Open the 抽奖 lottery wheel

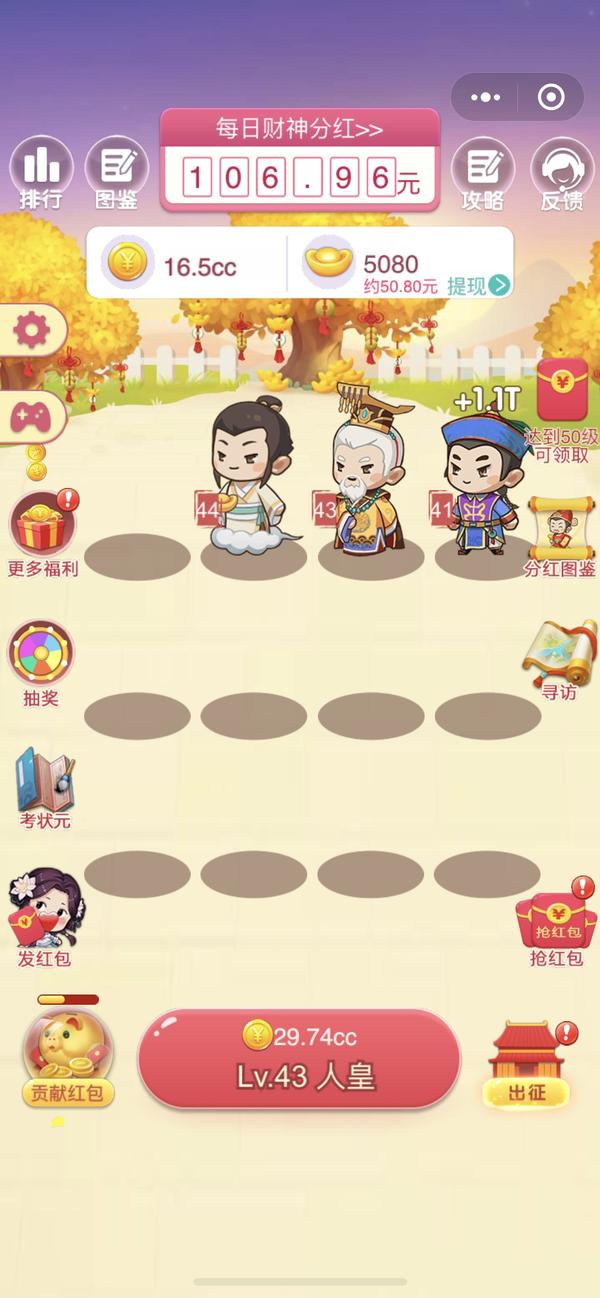41,660
